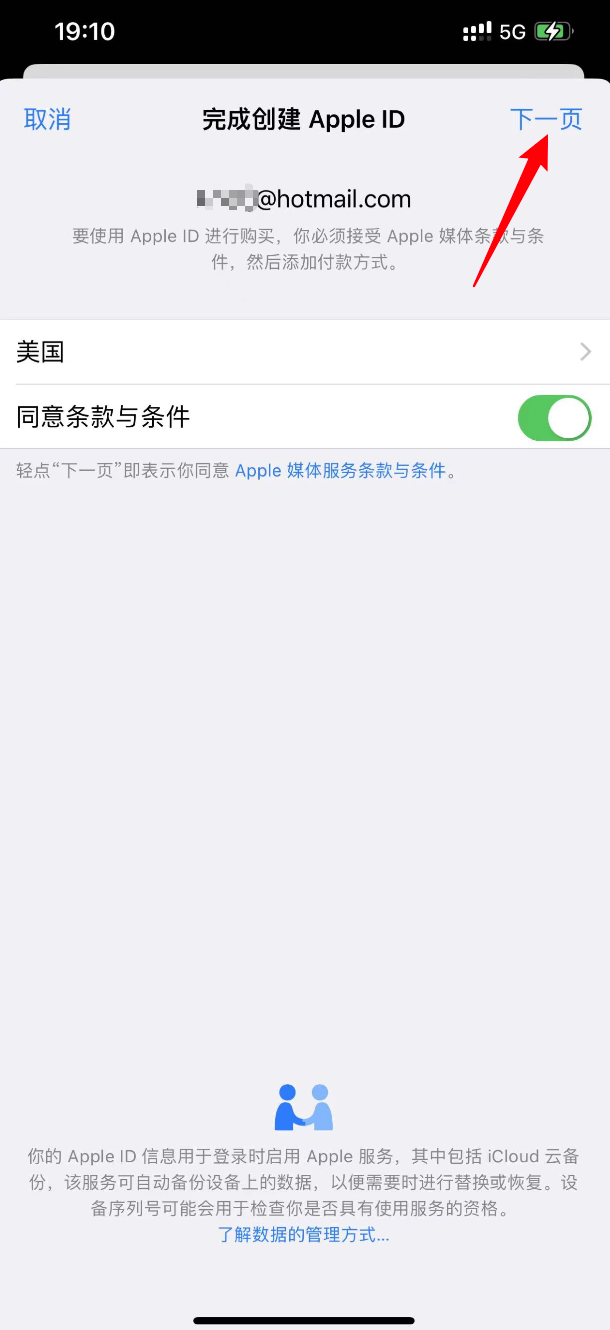Open Apple 媒体服务条款与条件 link
610x1330 pixels.
pyautogui.click(x=340, y=471)
